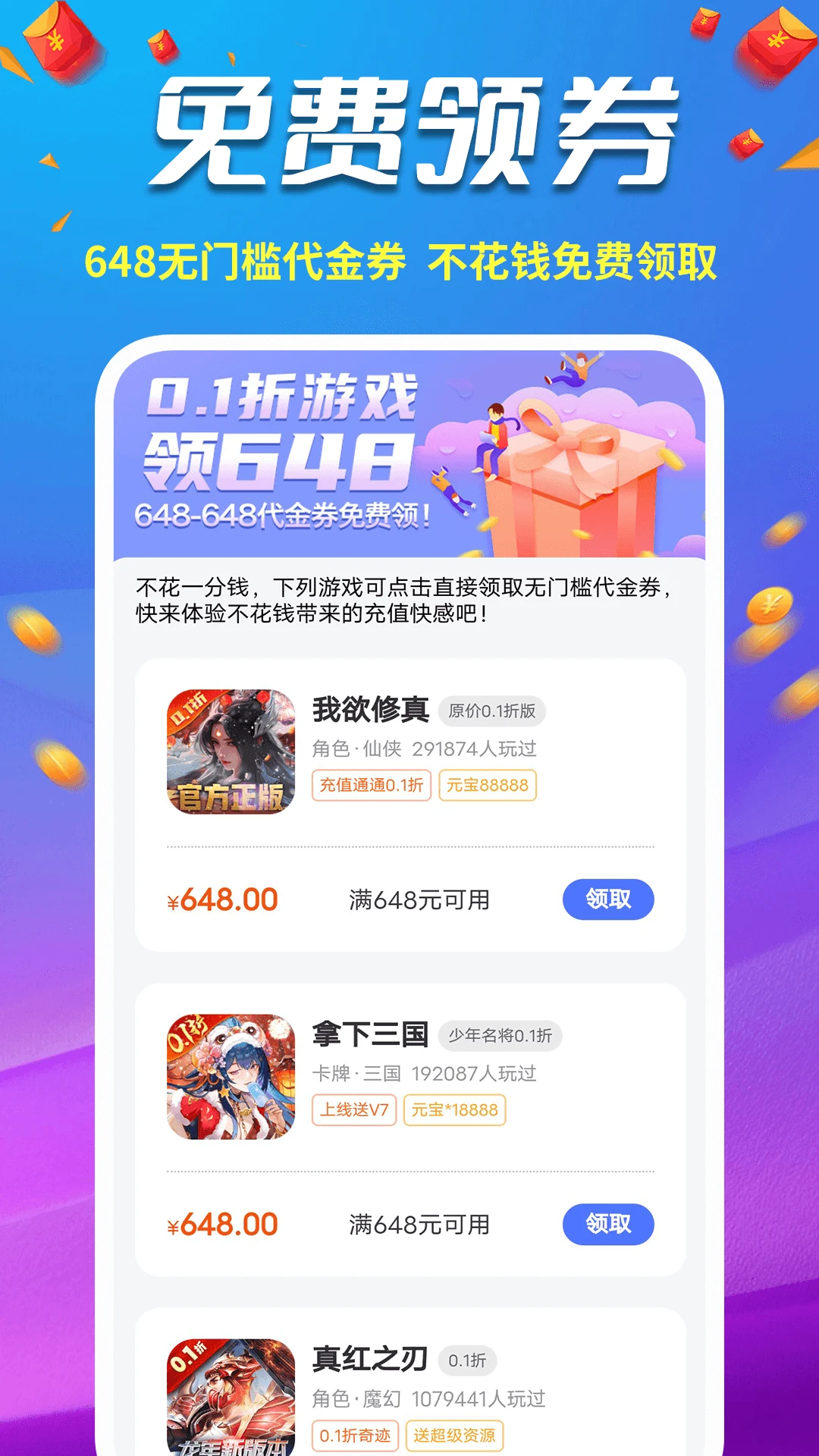819x1456 pixels.
Task: Select the 充值通通0.1折 tag
Action: click(373, 786)
